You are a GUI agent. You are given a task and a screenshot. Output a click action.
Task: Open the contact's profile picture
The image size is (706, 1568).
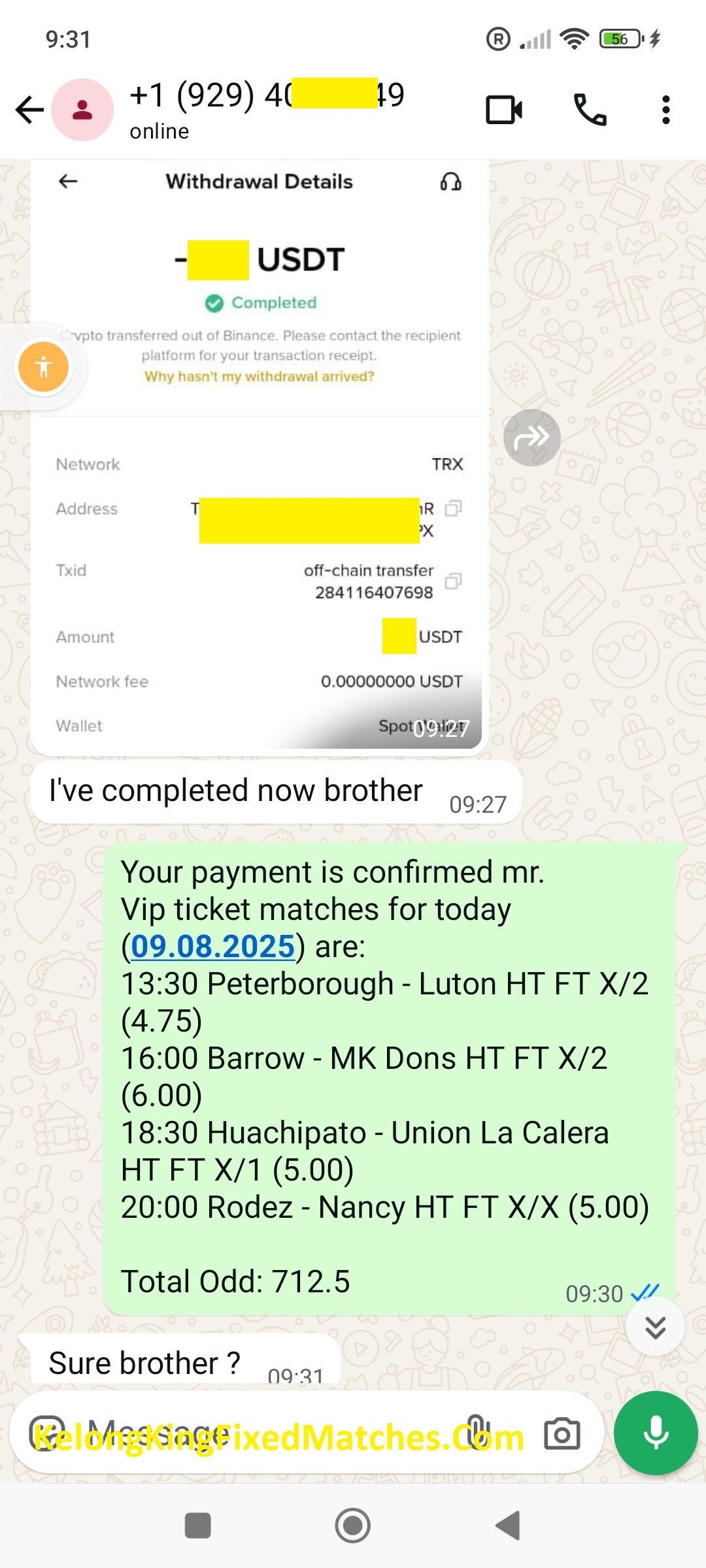tap(82, 110)
